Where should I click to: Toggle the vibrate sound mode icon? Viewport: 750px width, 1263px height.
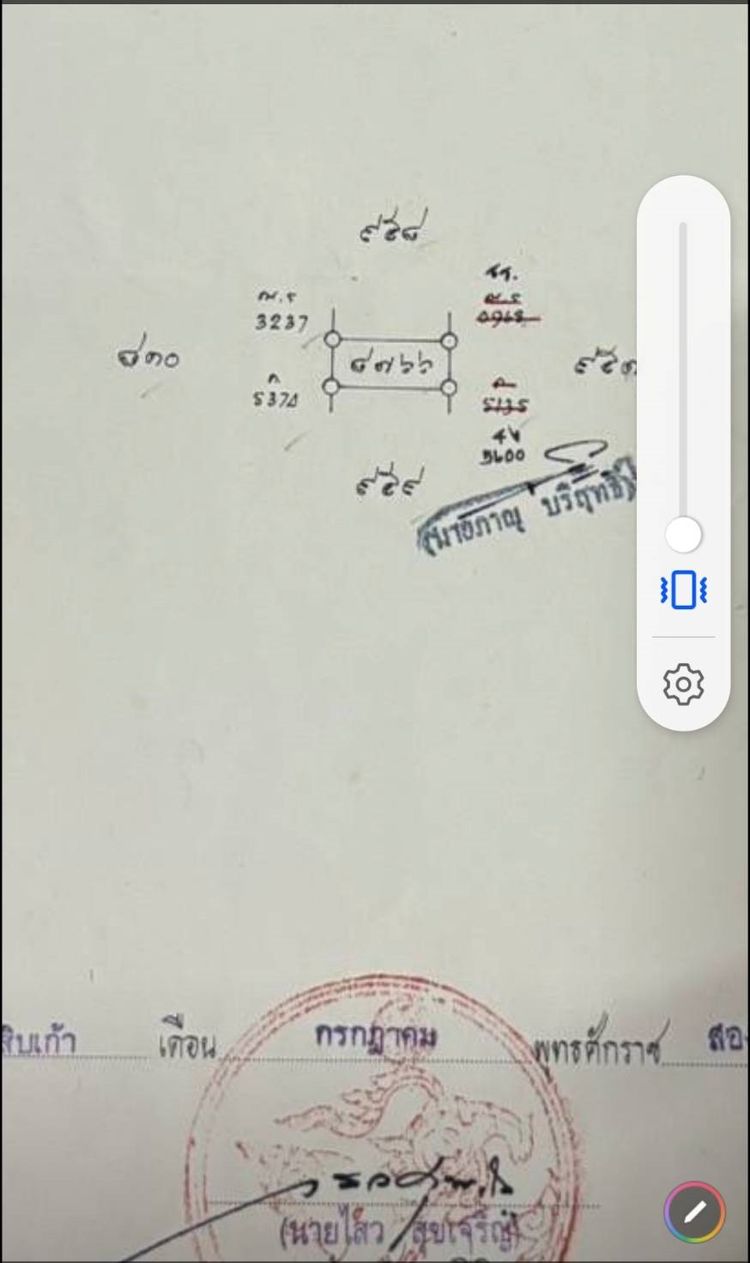click(x=683, y=590)
